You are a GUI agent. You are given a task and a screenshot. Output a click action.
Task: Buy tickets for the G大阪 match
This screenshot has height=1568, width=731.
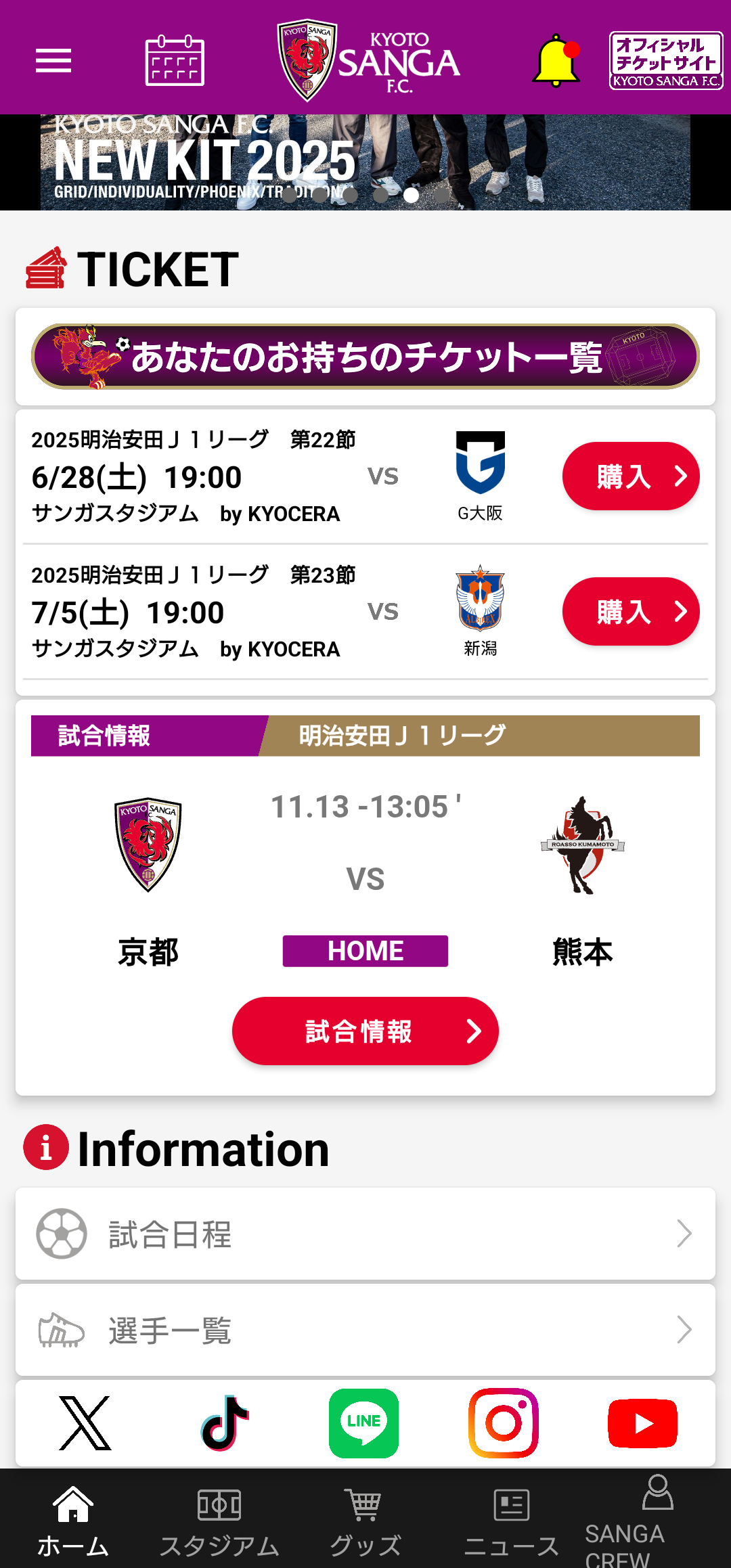tap(630, 476)
